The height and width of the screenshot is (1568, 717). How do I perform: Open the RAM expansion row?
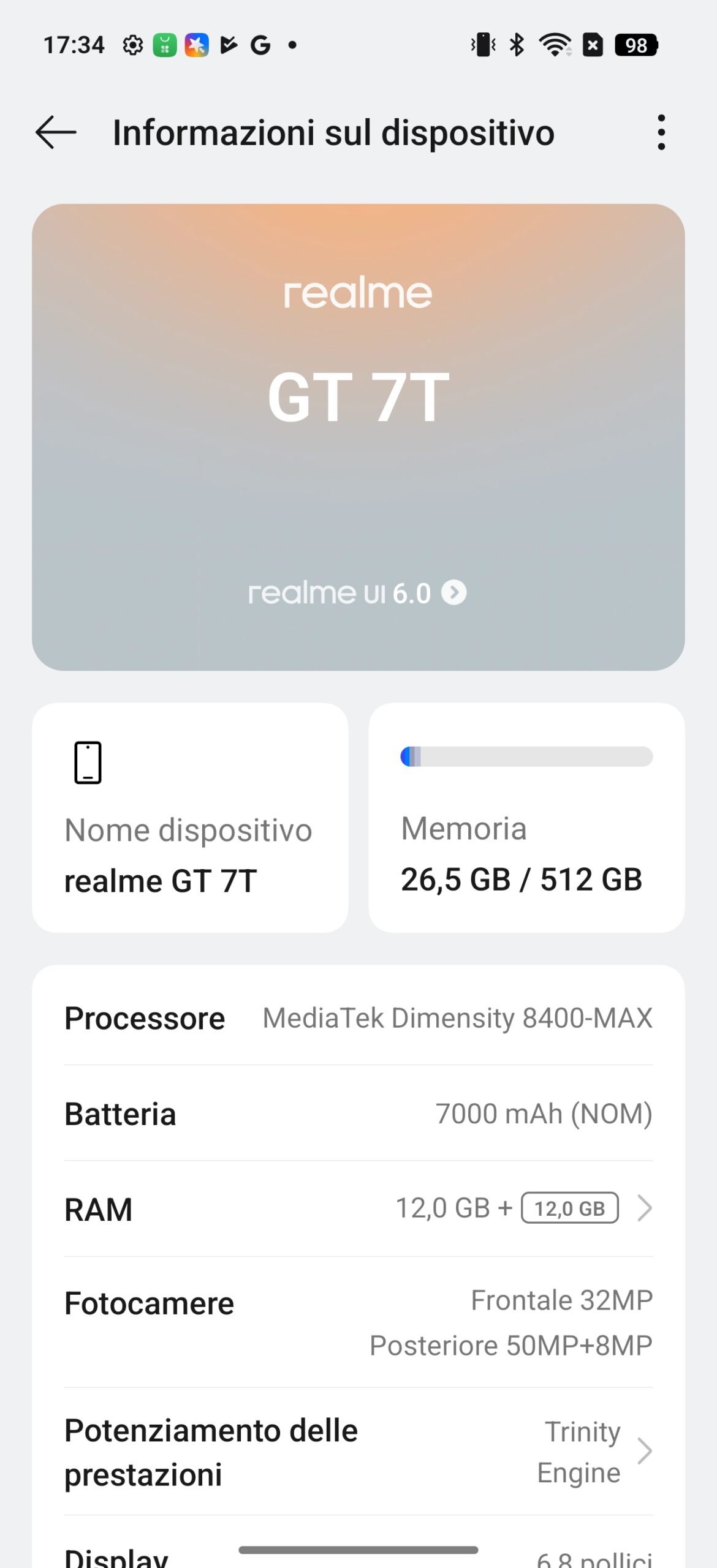pyautogui.click(x=358, y=1208)
